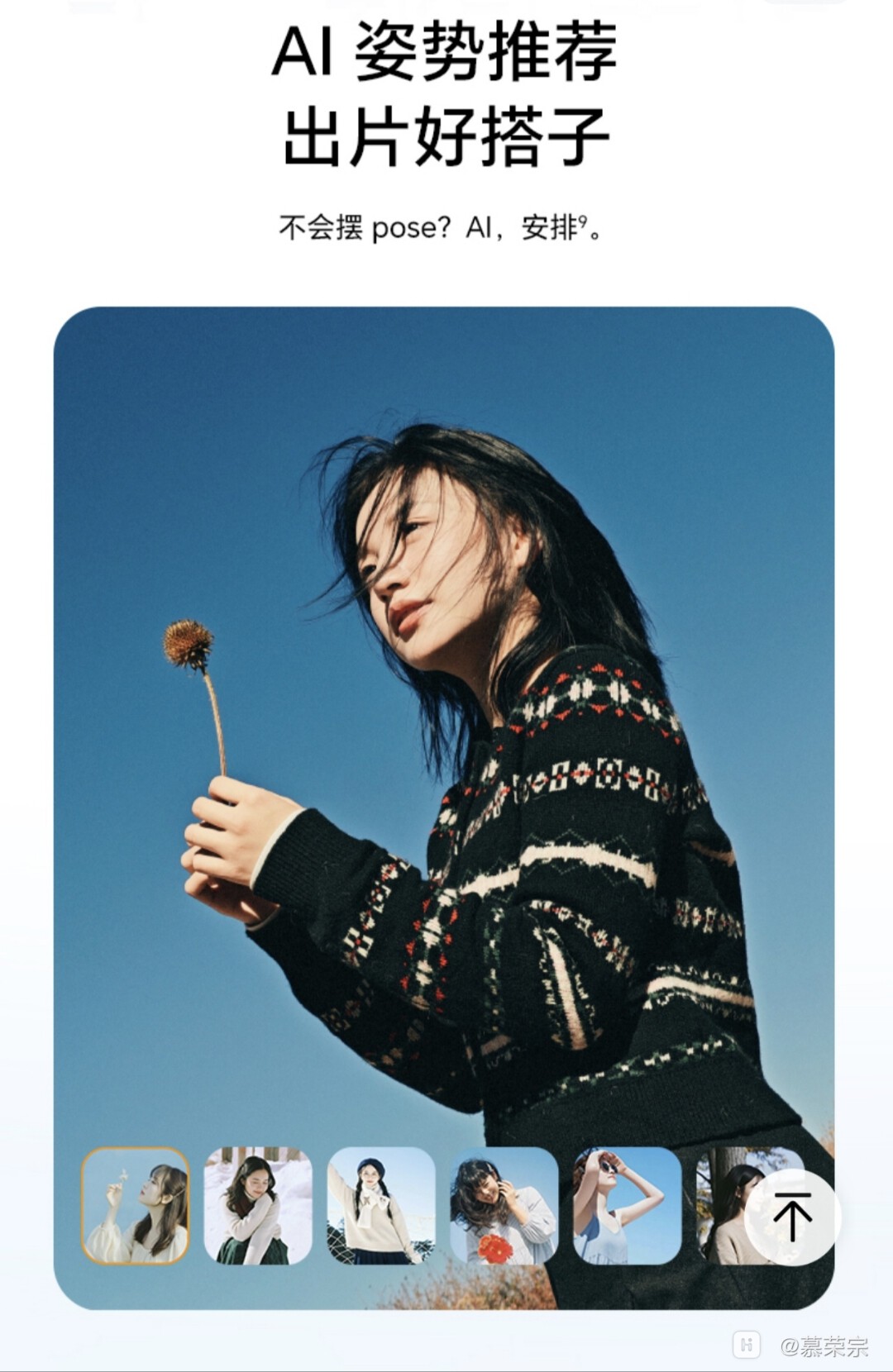Viewport: 893px width, 1372px height.
Task: Choose the sunglasses pose shielding eyes thumbnail
Action: coord(627,1206)
